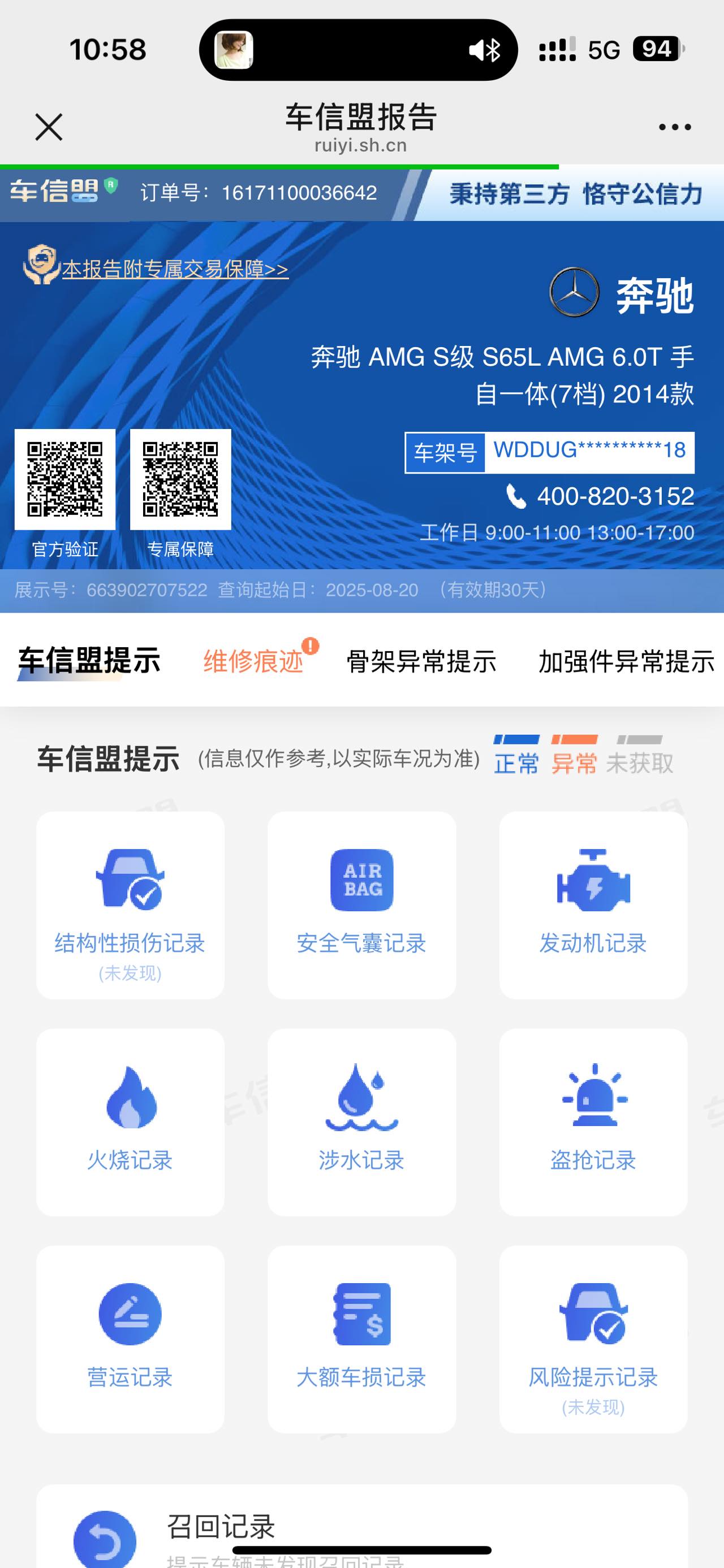Viewport: 724px width, 1568px height.
Task: Call the 400-820-3152 hotline number
Action: 614,497
